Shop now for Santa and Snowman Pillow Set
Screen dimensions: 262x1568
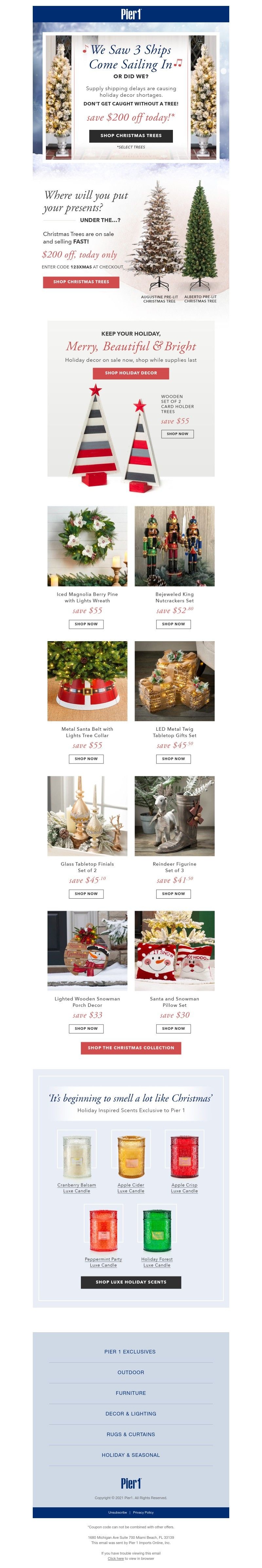[x=174, y=1029]
